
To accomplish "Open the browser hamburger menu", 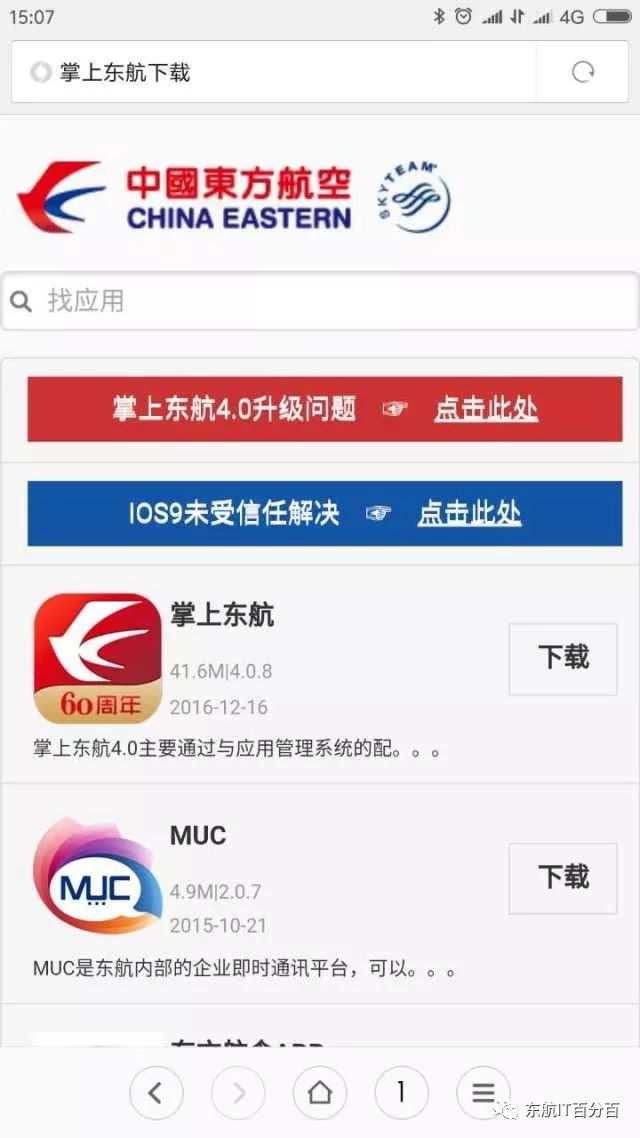I will [483, 1092].
